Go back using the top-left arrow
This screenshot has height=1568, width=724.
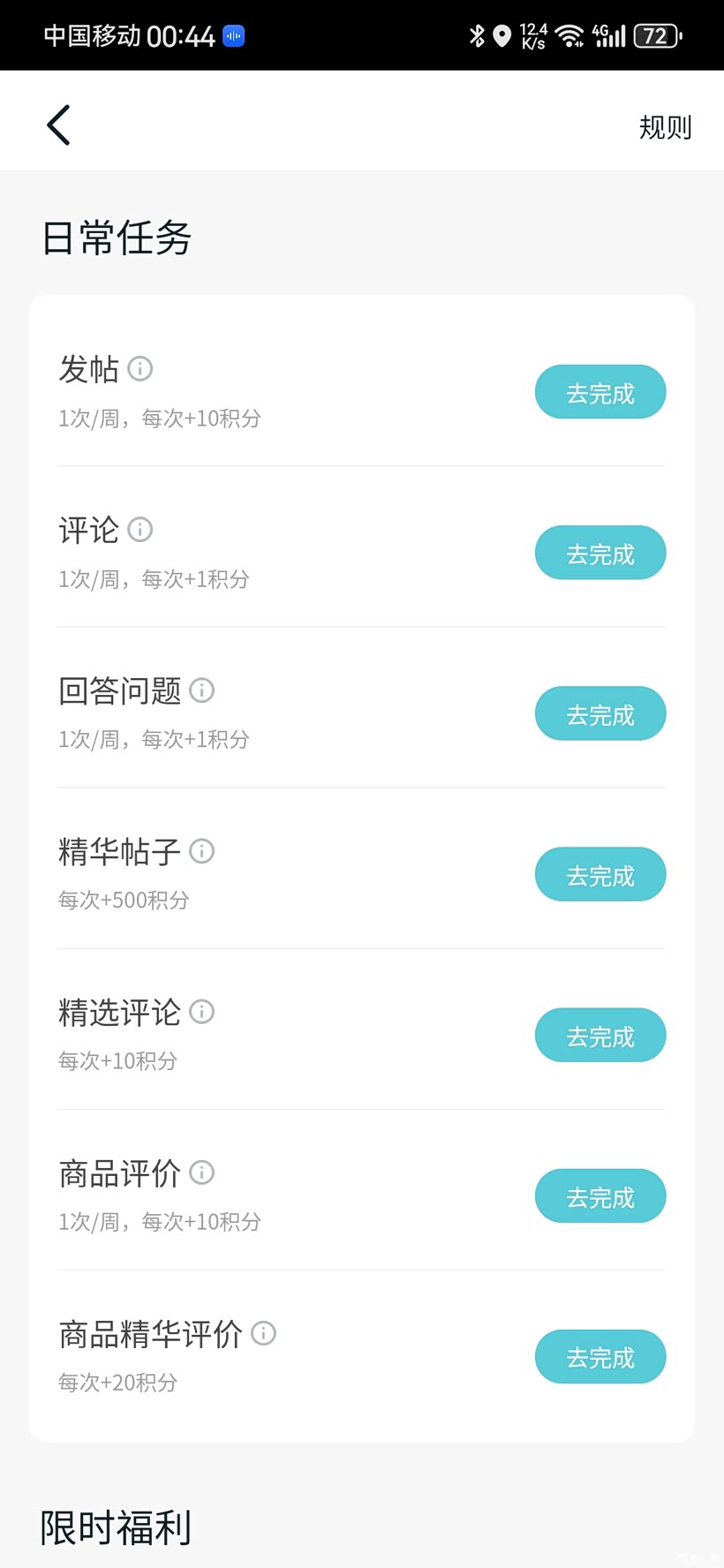tap(58, 124)
